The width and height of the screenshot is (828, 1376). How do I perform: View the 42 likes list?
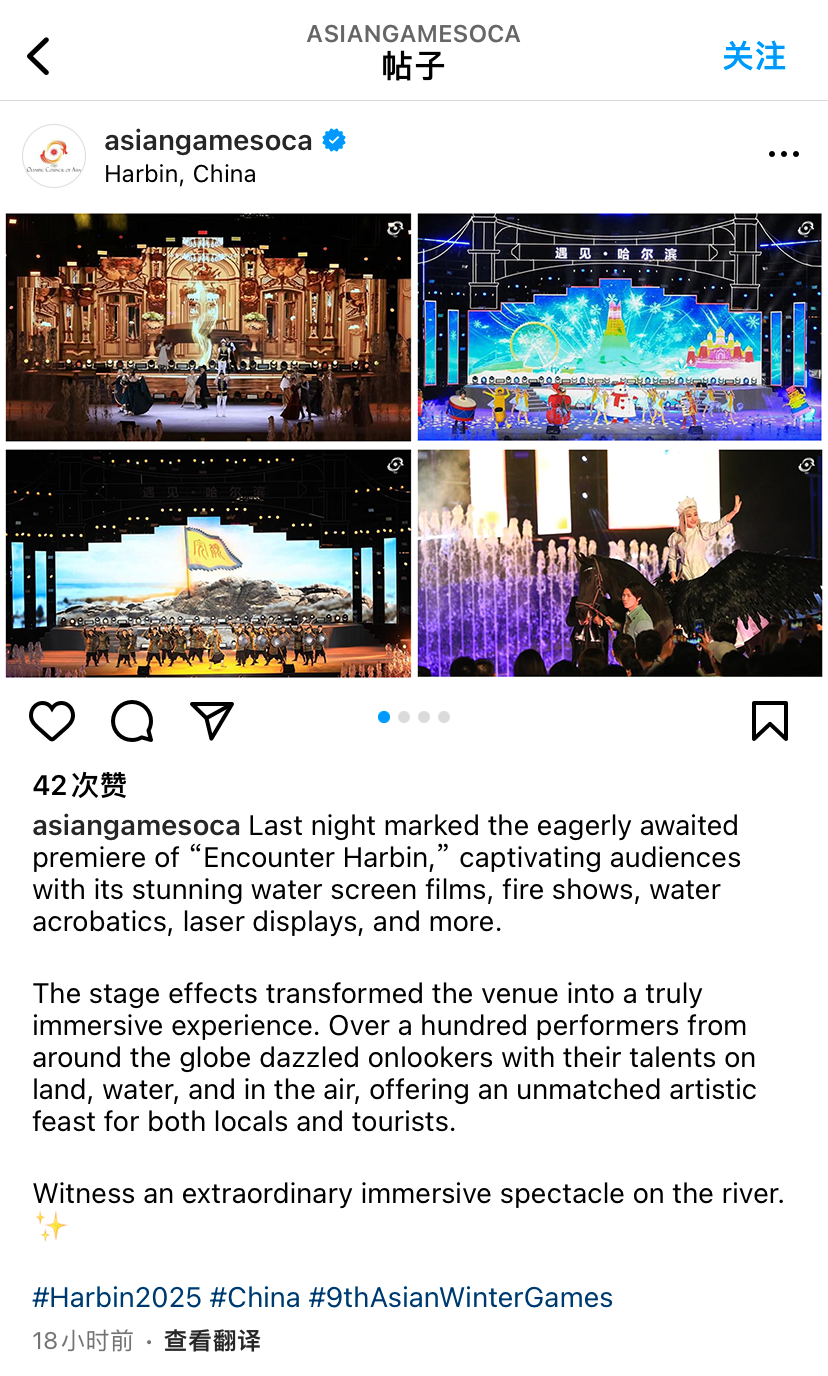pos(80,785)
